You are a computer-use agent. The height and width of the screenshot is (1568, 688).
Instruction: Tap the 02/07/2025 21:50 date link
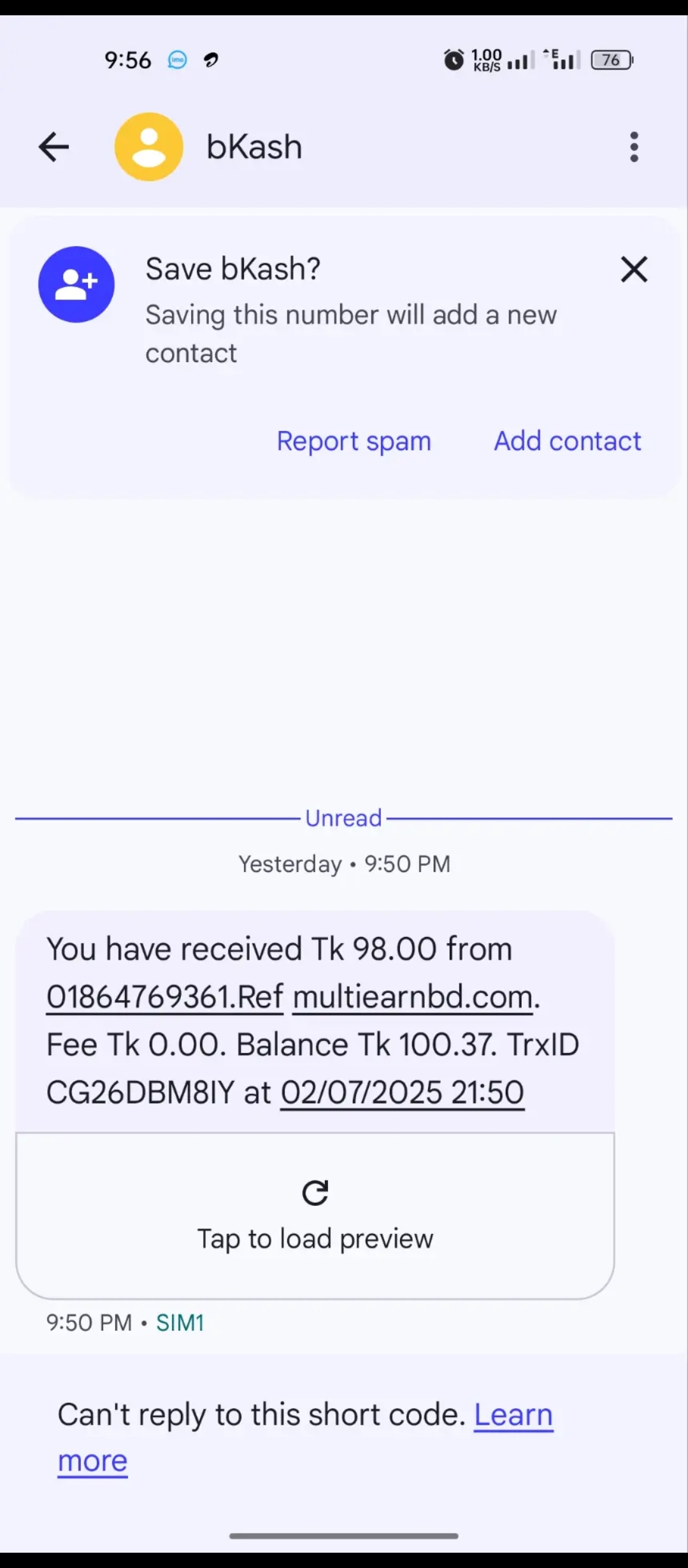pos(402,1093)
